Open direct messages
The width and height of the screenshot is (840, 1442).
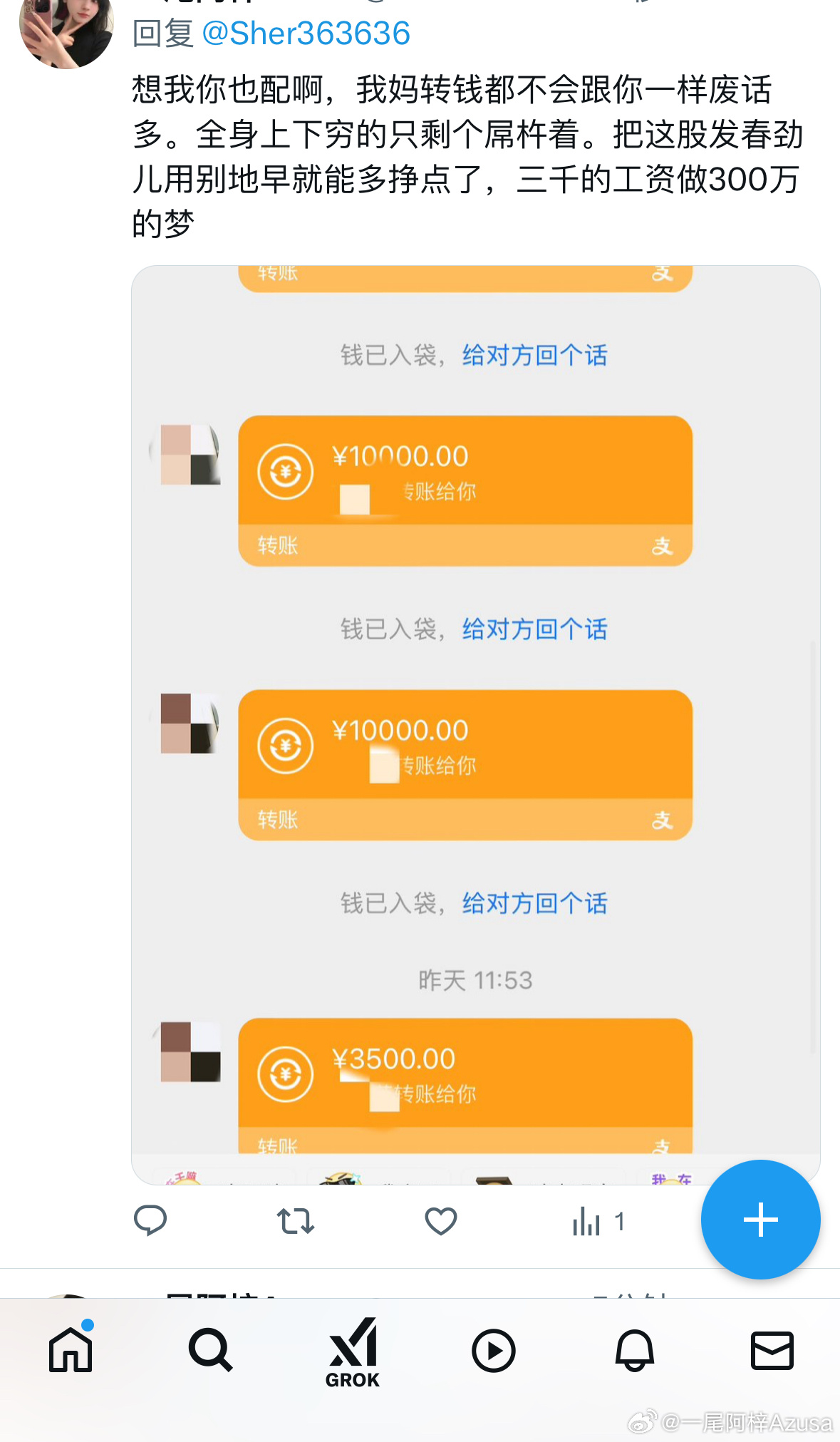click(x=772, y=1350)
